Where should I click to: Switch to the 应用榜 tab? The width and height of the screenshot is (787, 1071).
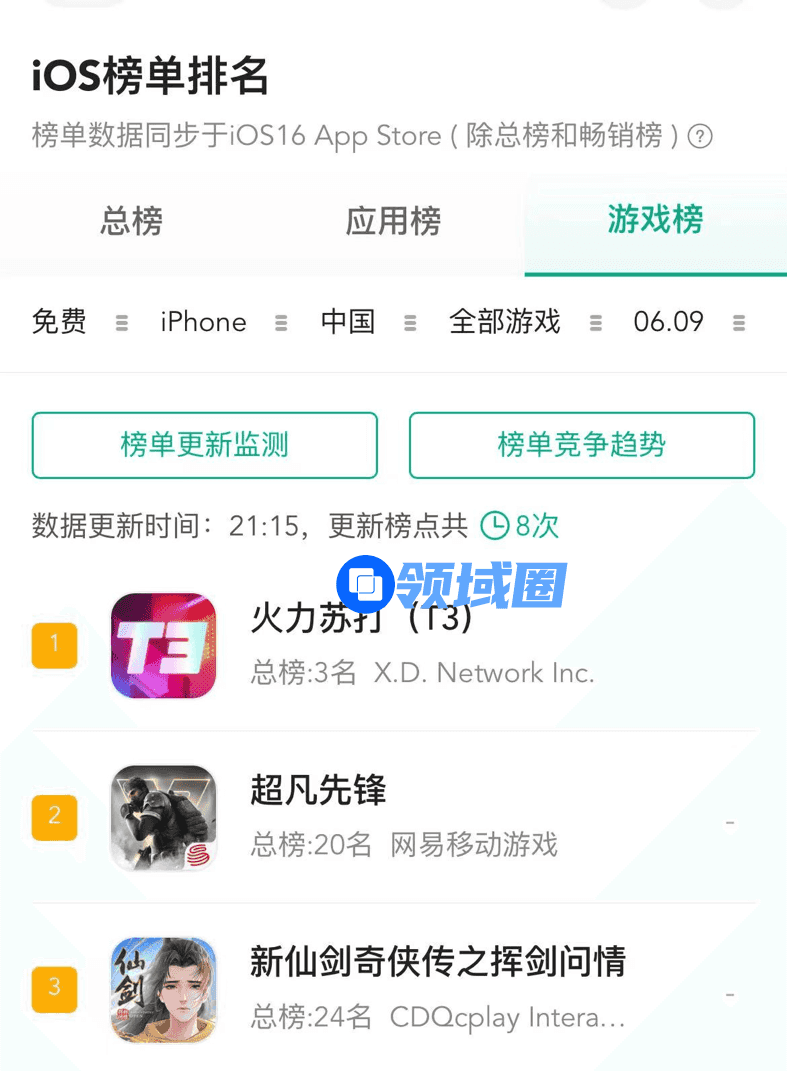tap(393, 221)
